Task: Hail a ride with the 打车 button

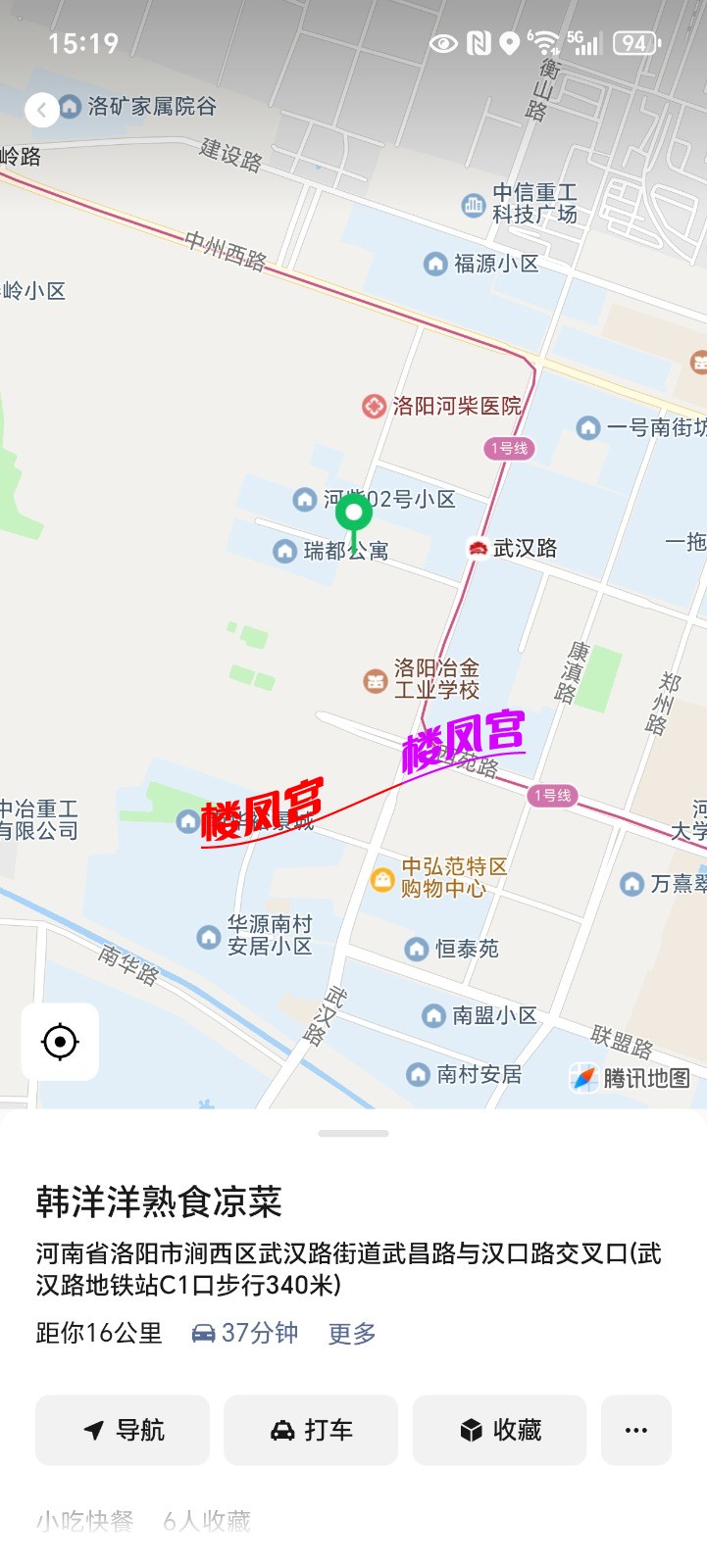Action: tap(311, 1430)
